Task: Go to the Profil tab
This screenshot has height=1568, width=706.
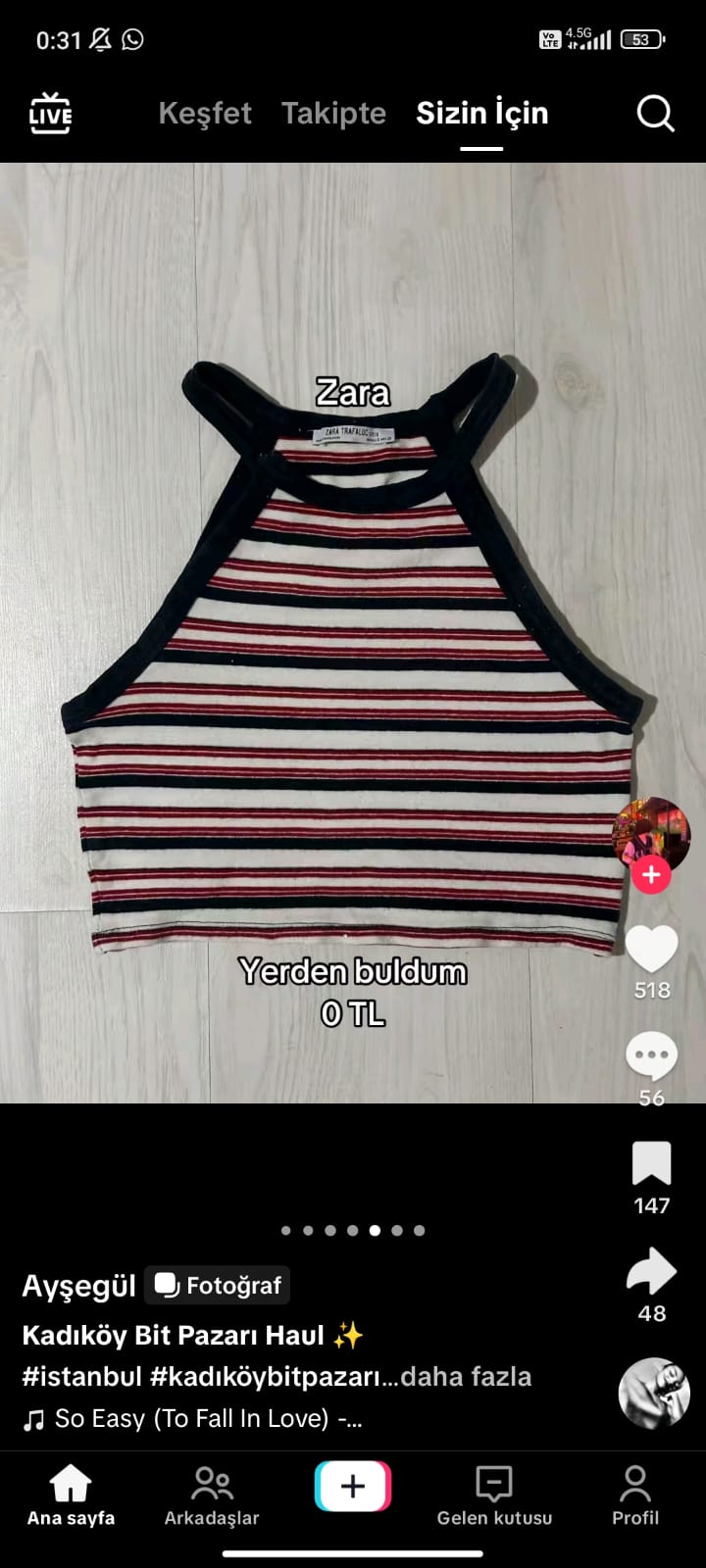Action: (x=635, y=1495)
